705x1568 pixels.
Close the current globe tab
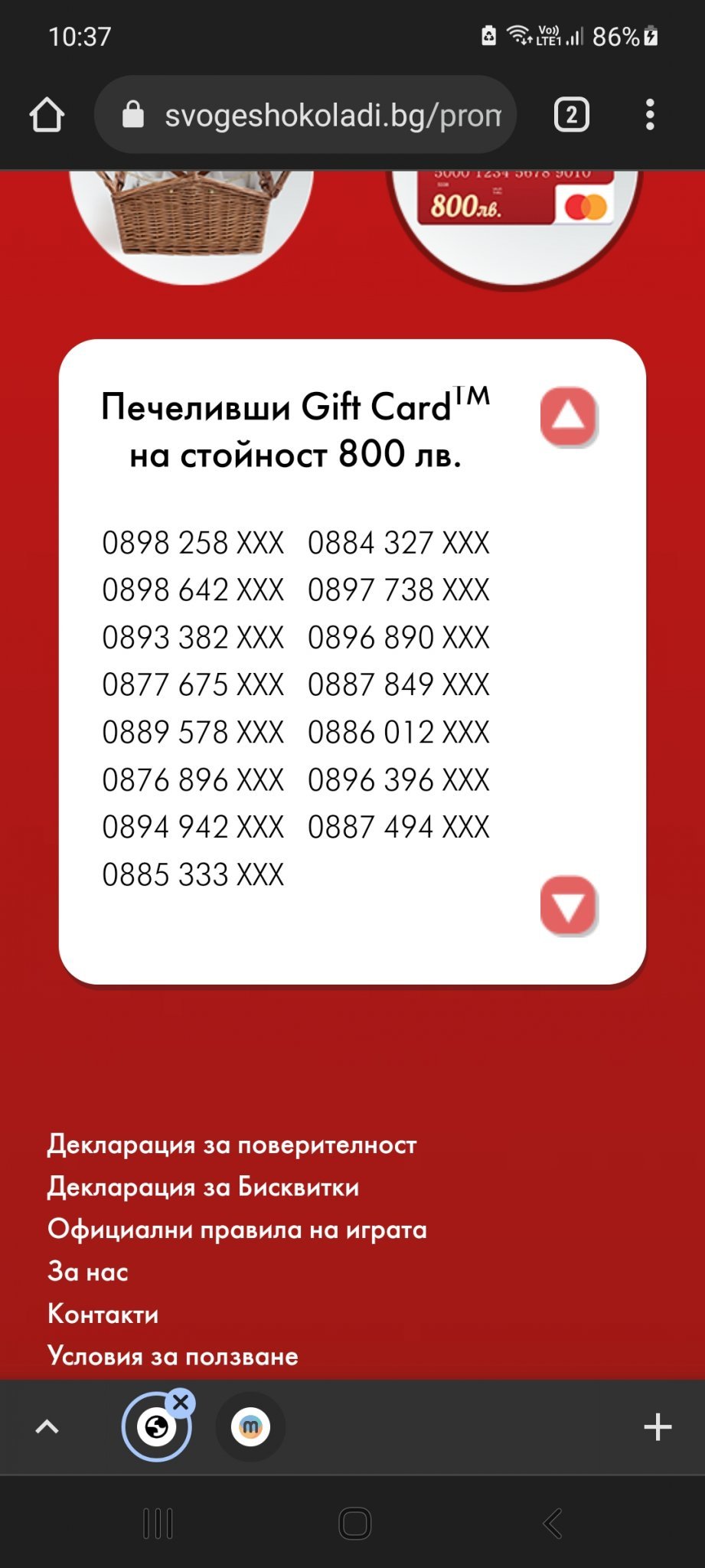(x=181, y=1403)
